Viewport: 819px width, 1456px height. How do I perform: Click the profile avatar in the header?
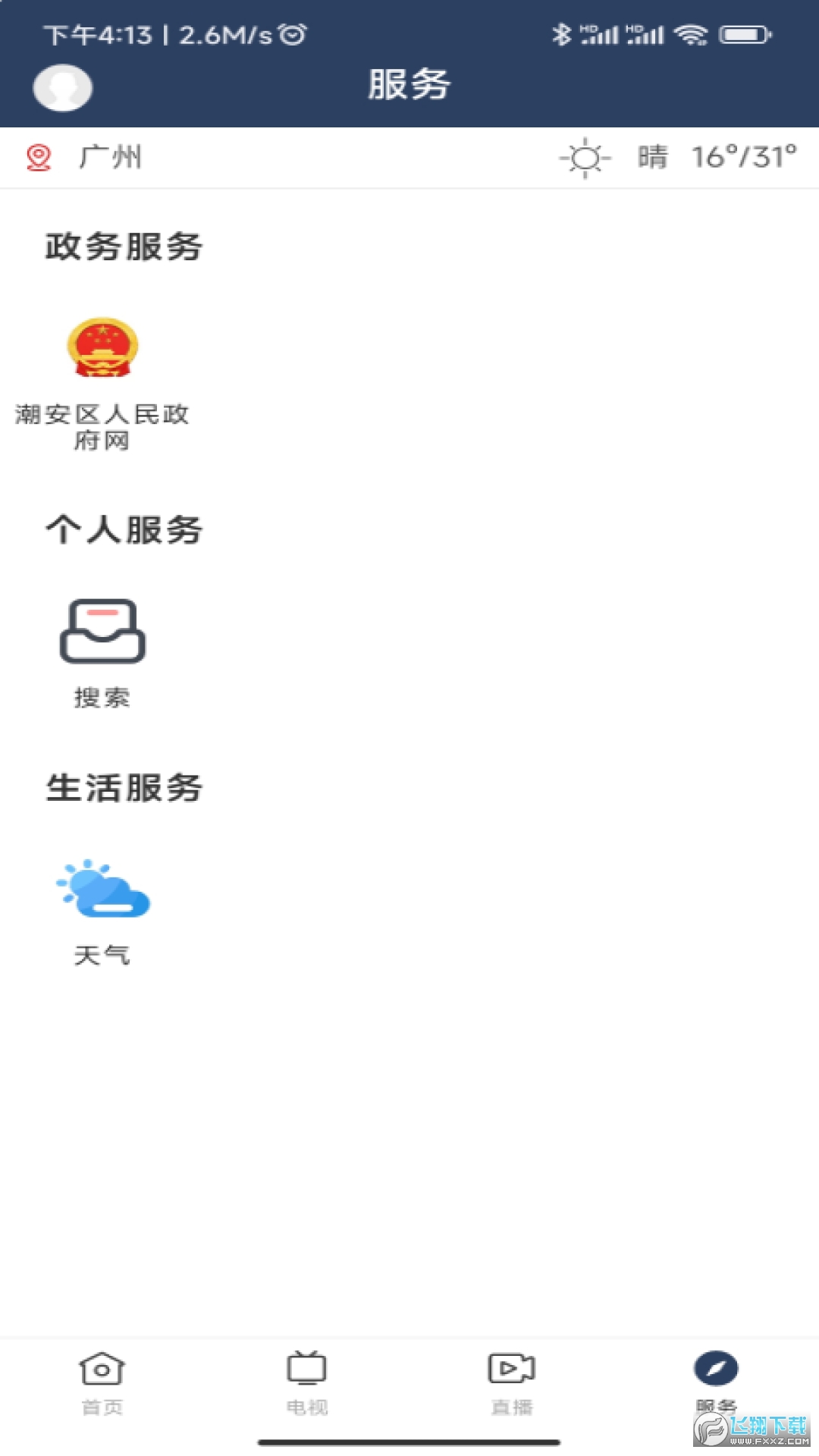click(63, 87)
